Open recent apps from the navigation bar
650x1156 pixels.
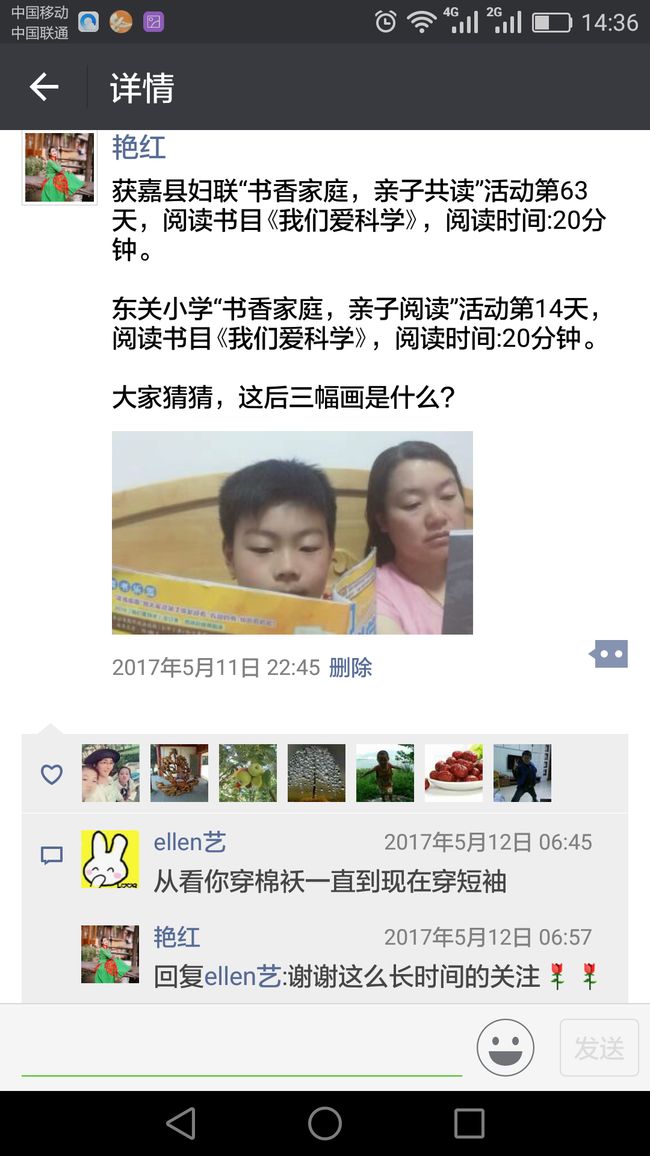click(x=469, y=1124)
